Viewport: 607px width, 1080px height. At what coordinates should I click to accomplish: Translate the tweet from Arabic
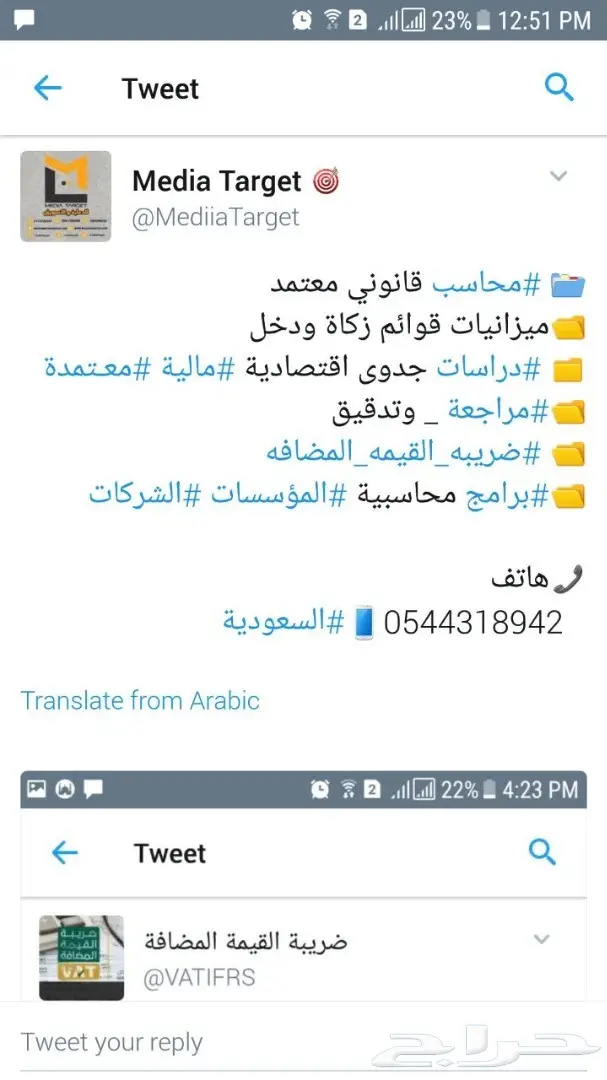140,701
